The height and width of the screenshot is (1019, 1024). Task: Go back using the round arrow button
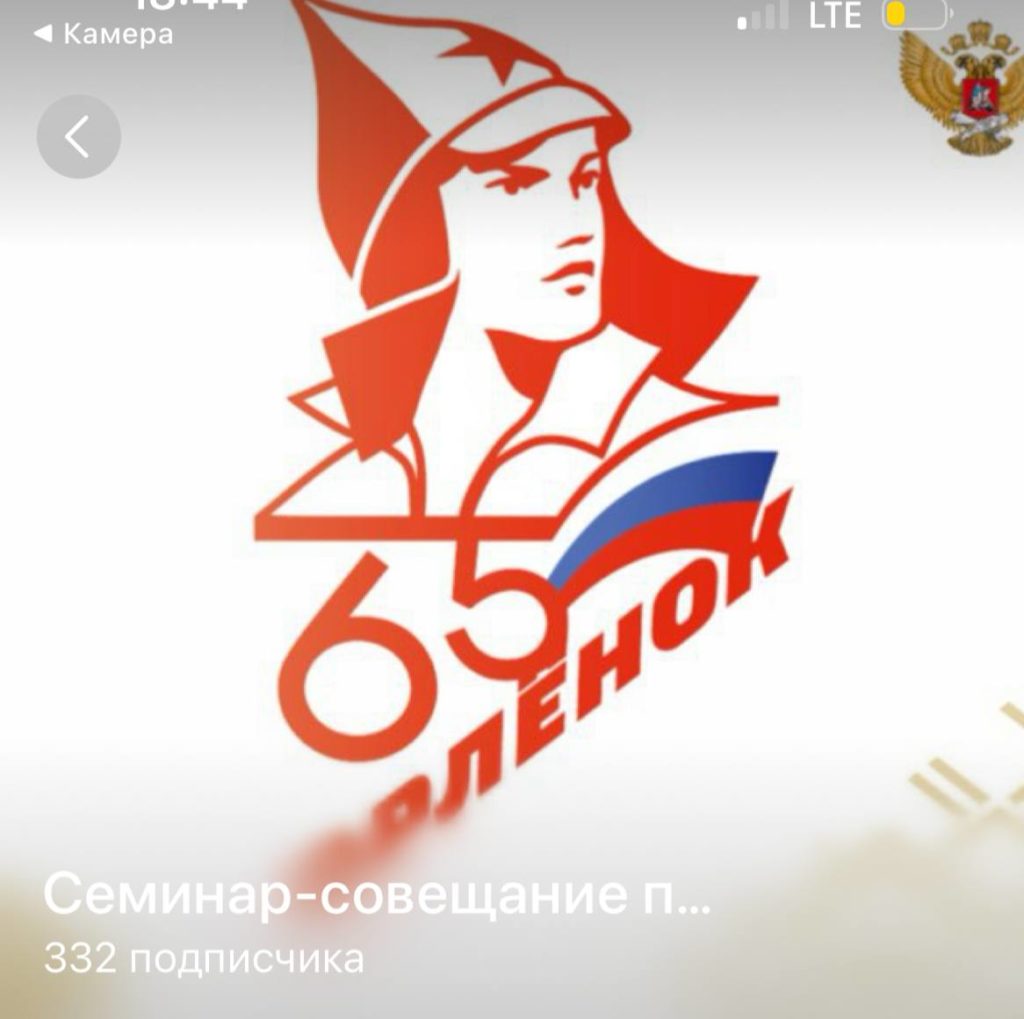[78, 137]
